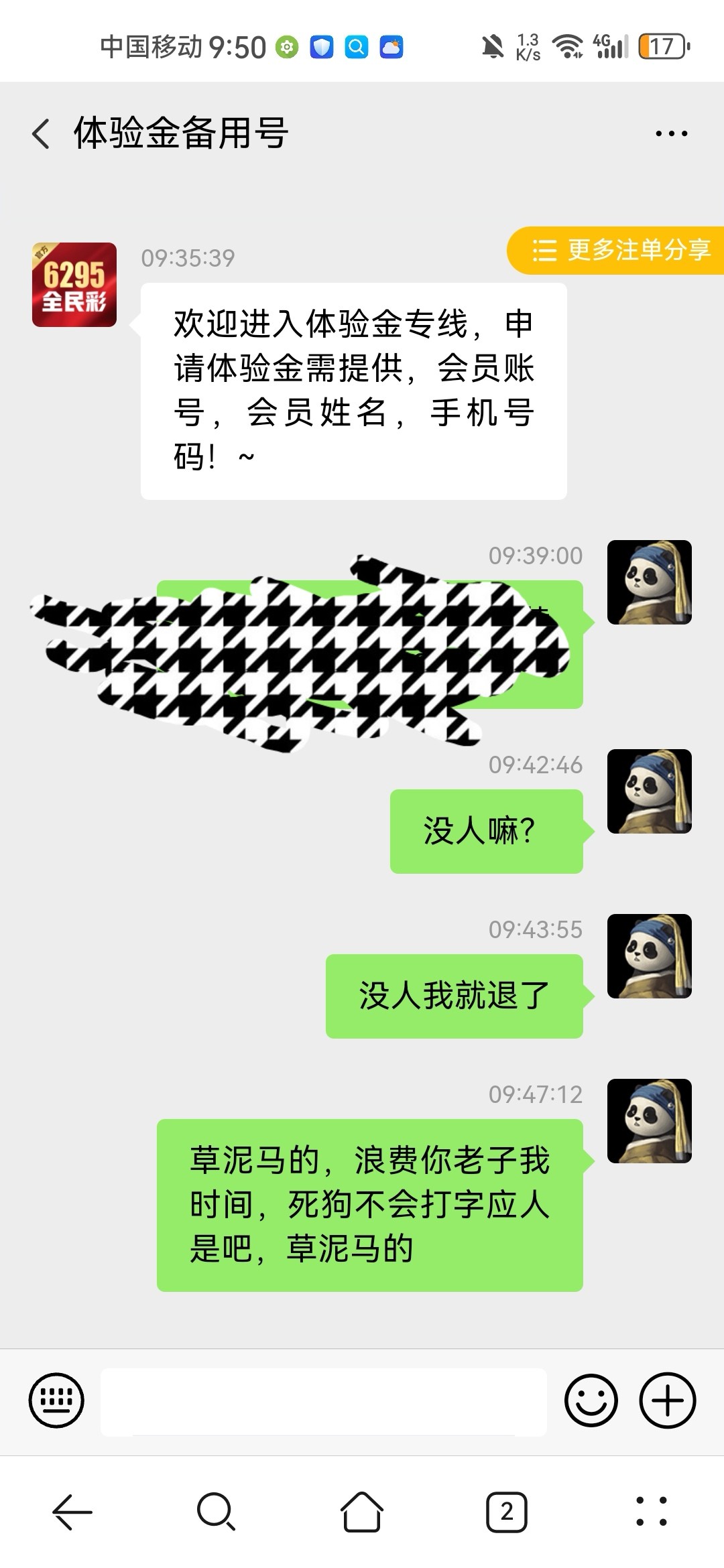The image size is (724, 1568).
Task: Focus the message text field
Action: (323, 1401)
